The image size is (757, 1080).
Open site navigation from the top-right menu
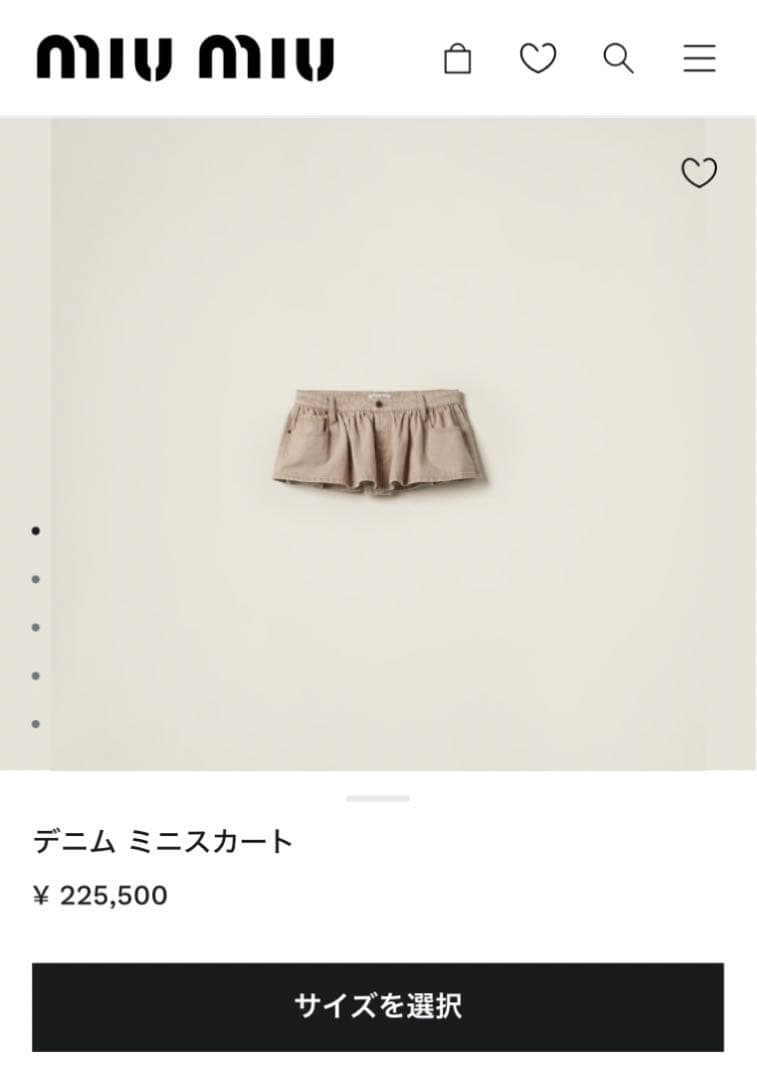coord(699,59)
